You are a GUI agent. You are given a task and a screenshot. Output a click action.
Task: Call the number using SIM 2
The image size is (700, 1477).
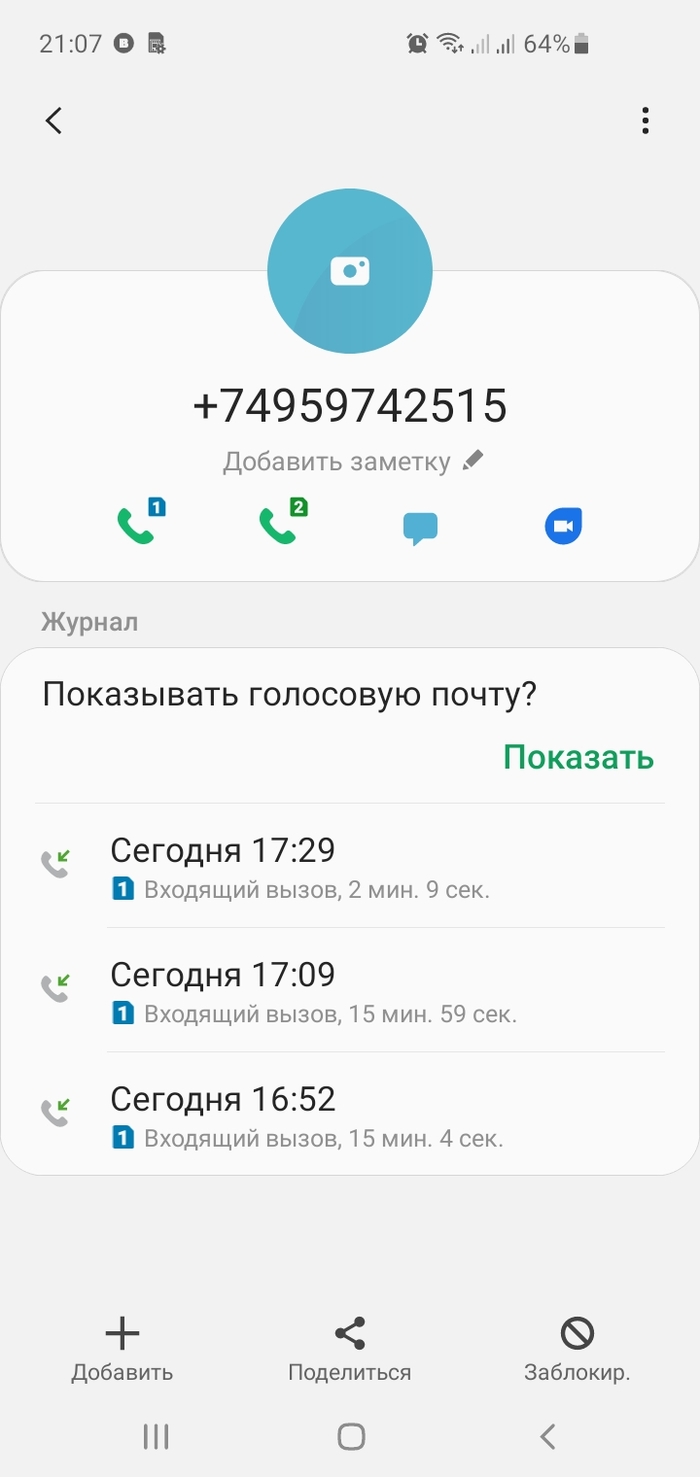(x=280, y=524)
